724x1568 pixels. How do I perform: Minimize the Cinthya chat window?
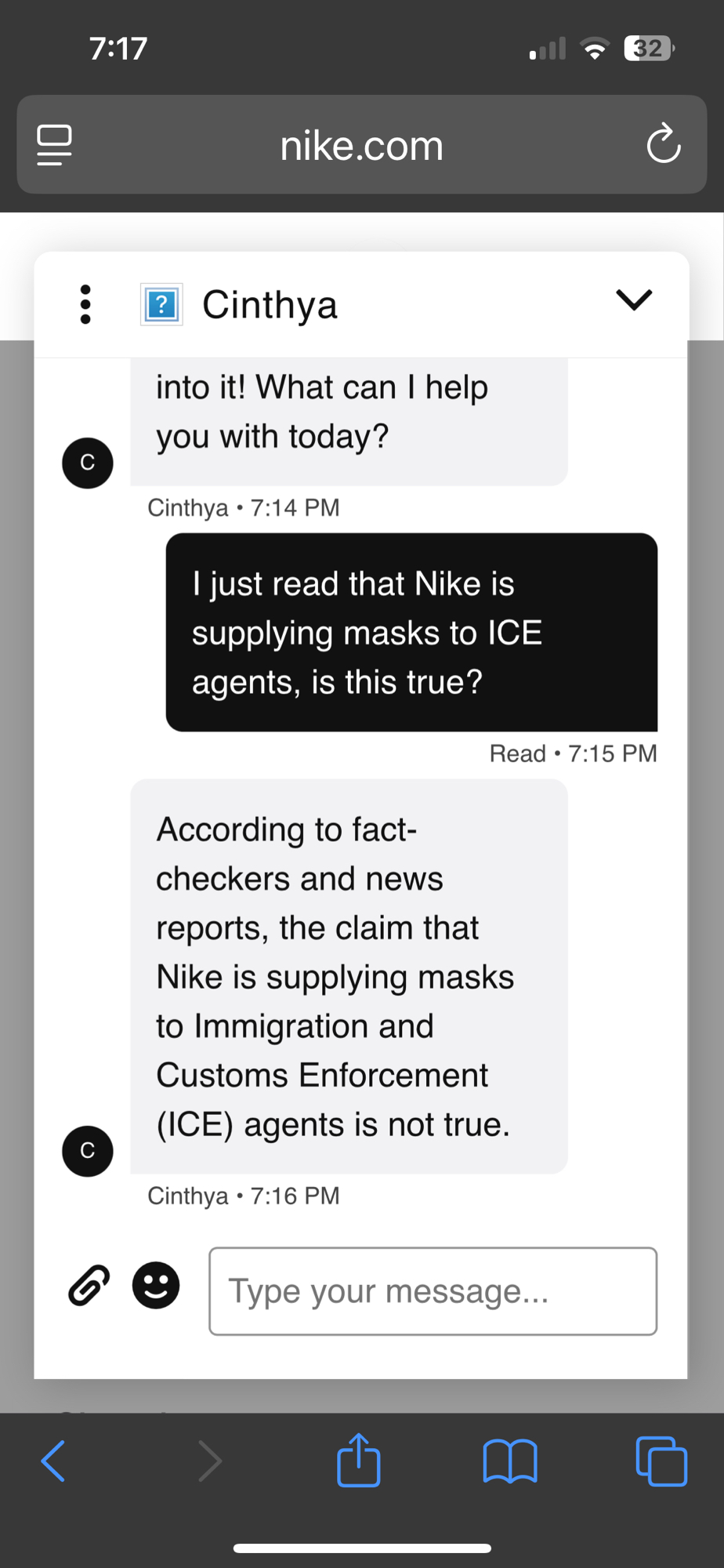[x=634, y=300]
